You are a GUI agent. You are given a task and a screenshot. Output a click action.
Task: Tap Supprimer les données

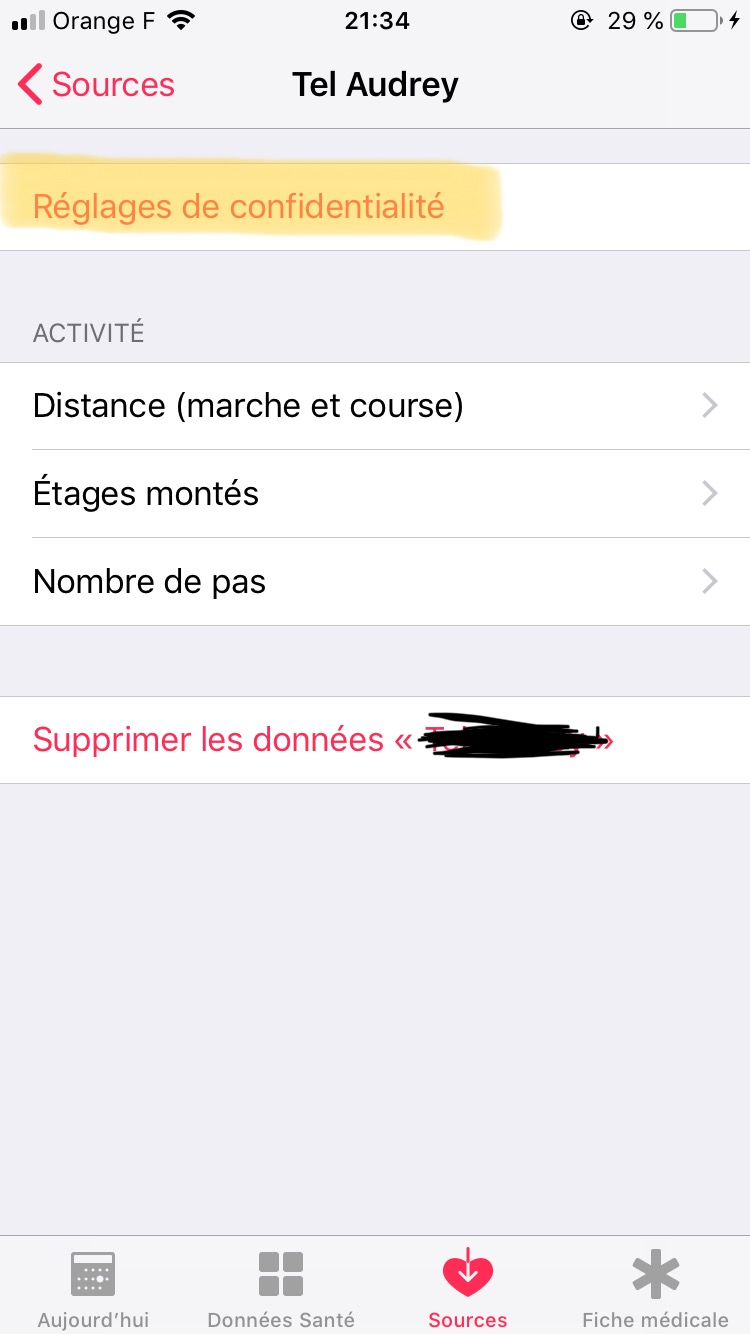click(x=322, y=740)
